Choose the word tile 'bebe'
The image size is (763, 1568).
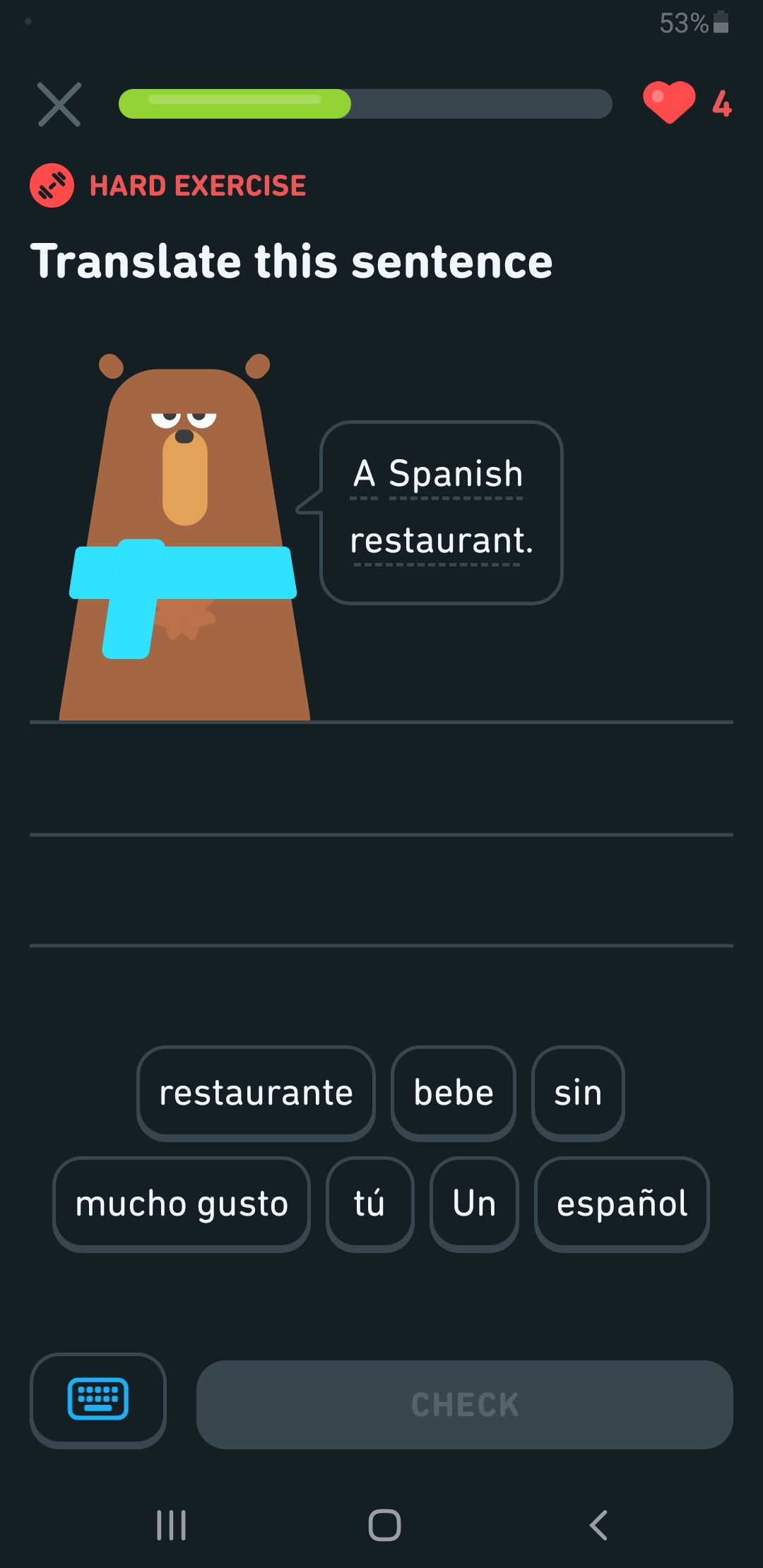[453, 1091]
